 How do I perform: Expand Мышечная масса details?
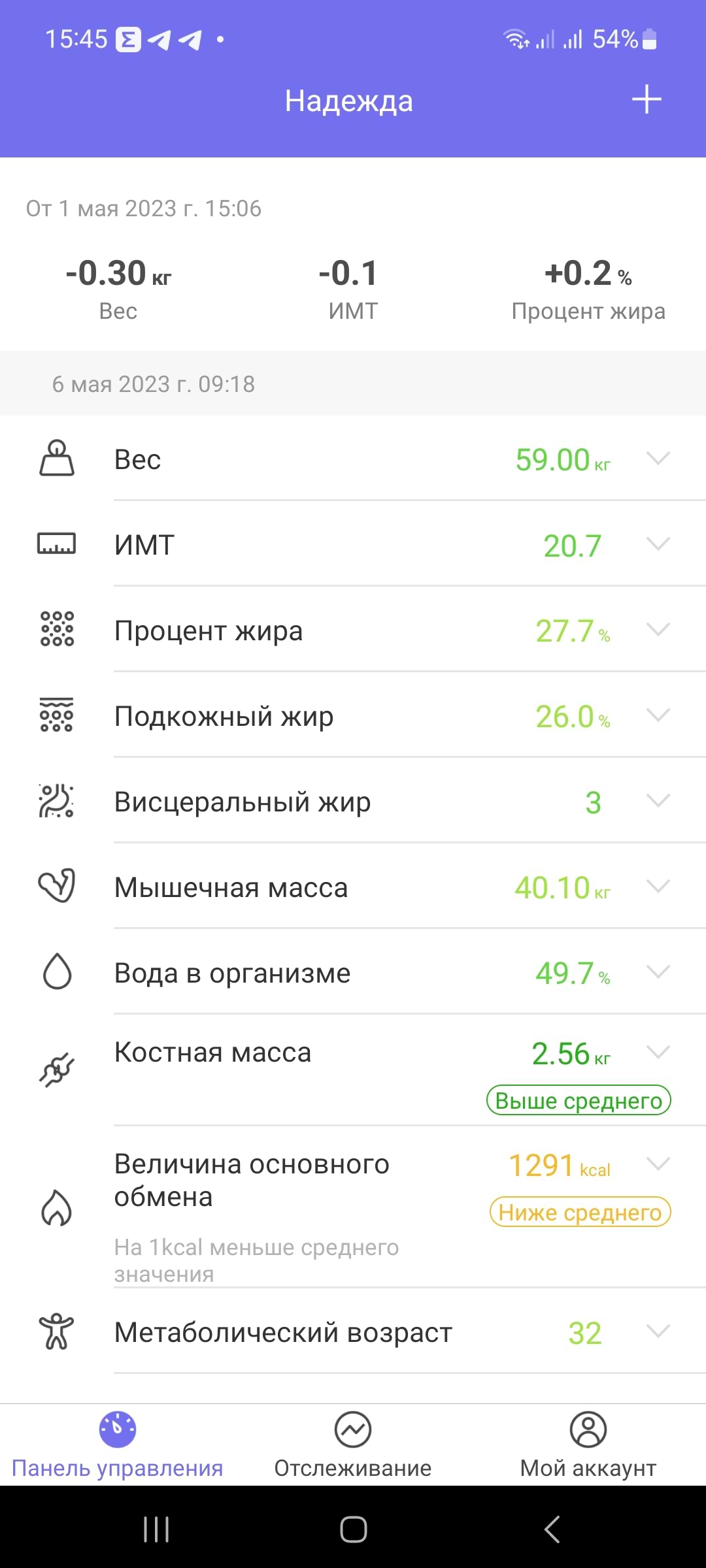tap(658, 886)
